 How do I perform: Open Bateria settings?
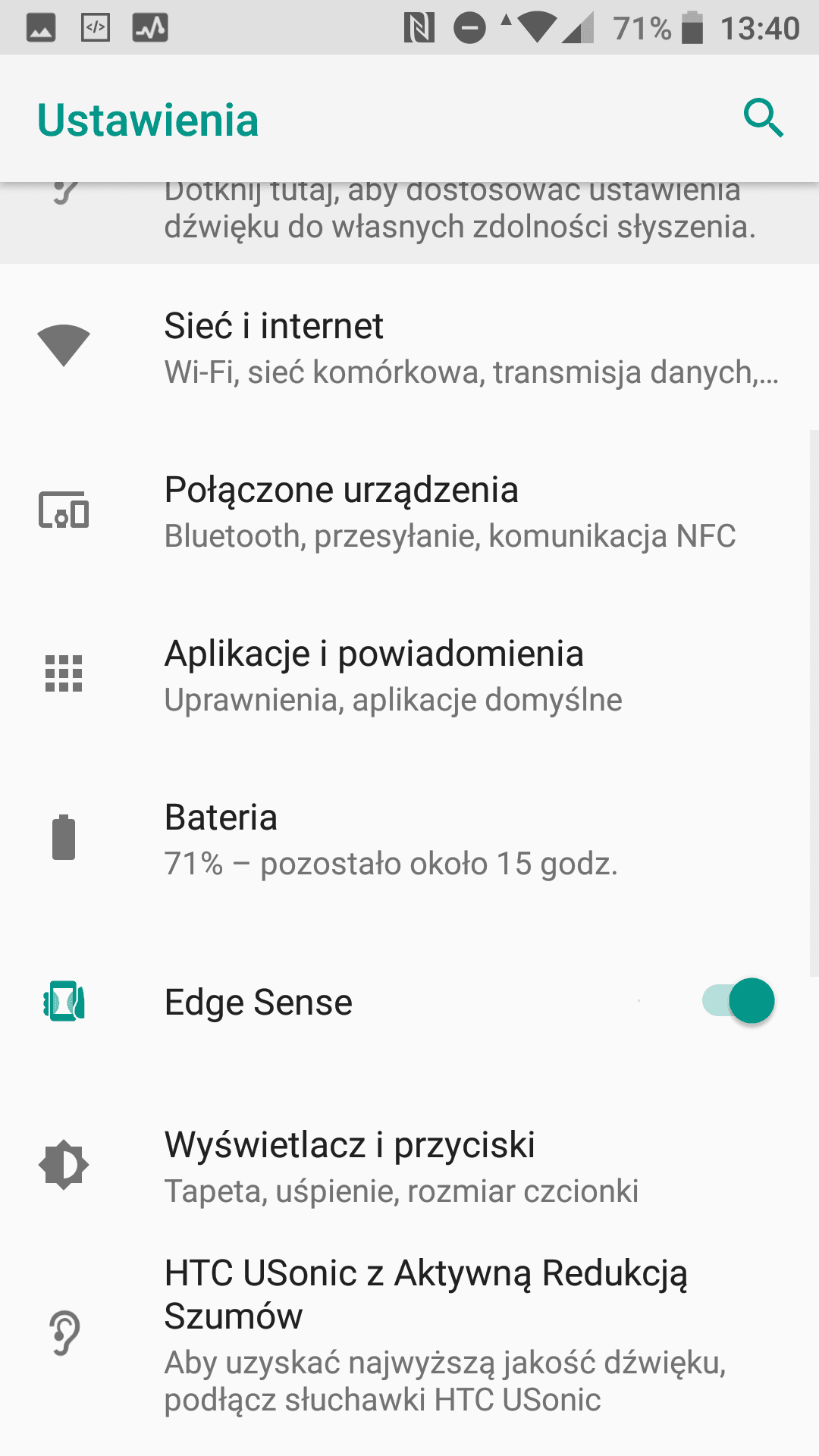coord(409,838)
